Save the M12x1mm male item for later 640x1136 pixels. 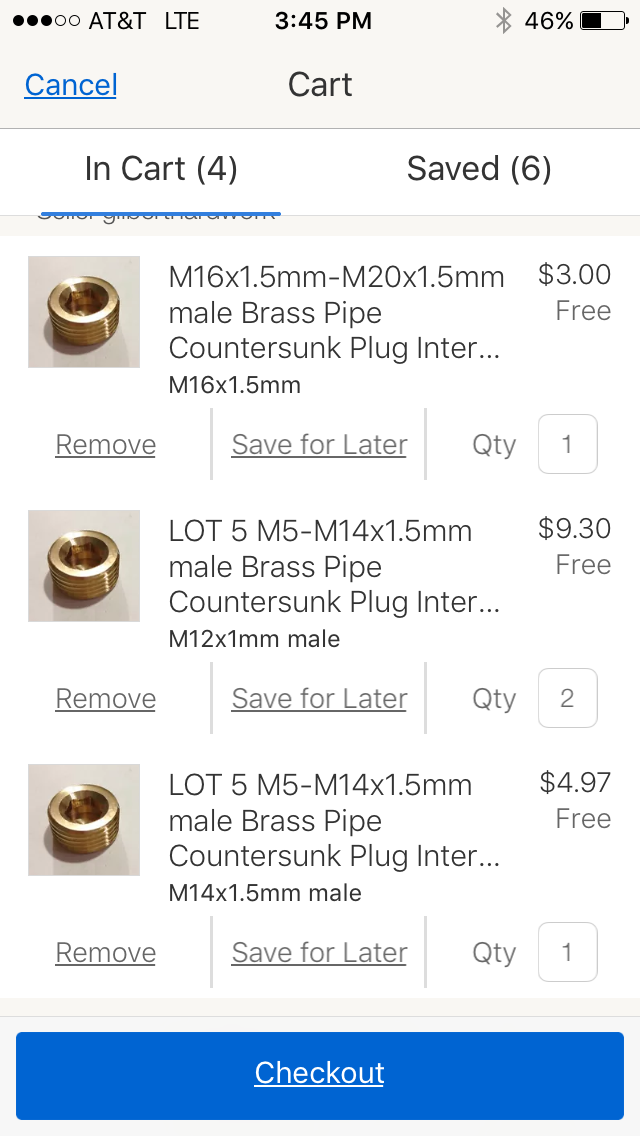(319, 699)
